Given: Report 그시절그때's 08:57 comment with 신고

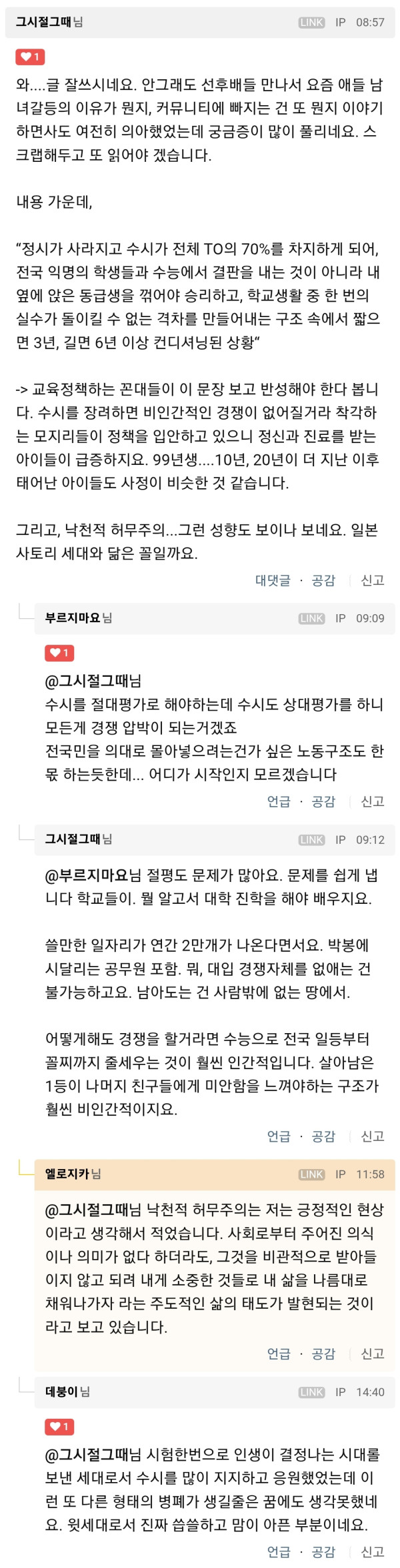Looking at the screenshot, I should [372, 580].
